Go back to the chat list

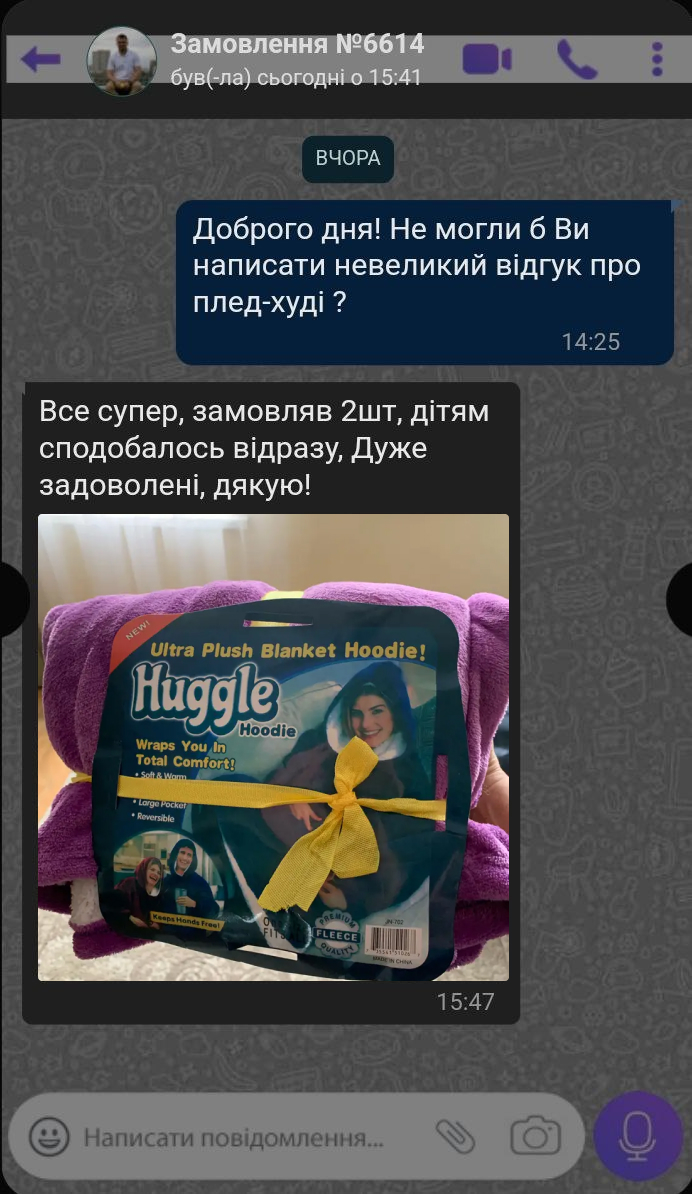click(41, 59)
